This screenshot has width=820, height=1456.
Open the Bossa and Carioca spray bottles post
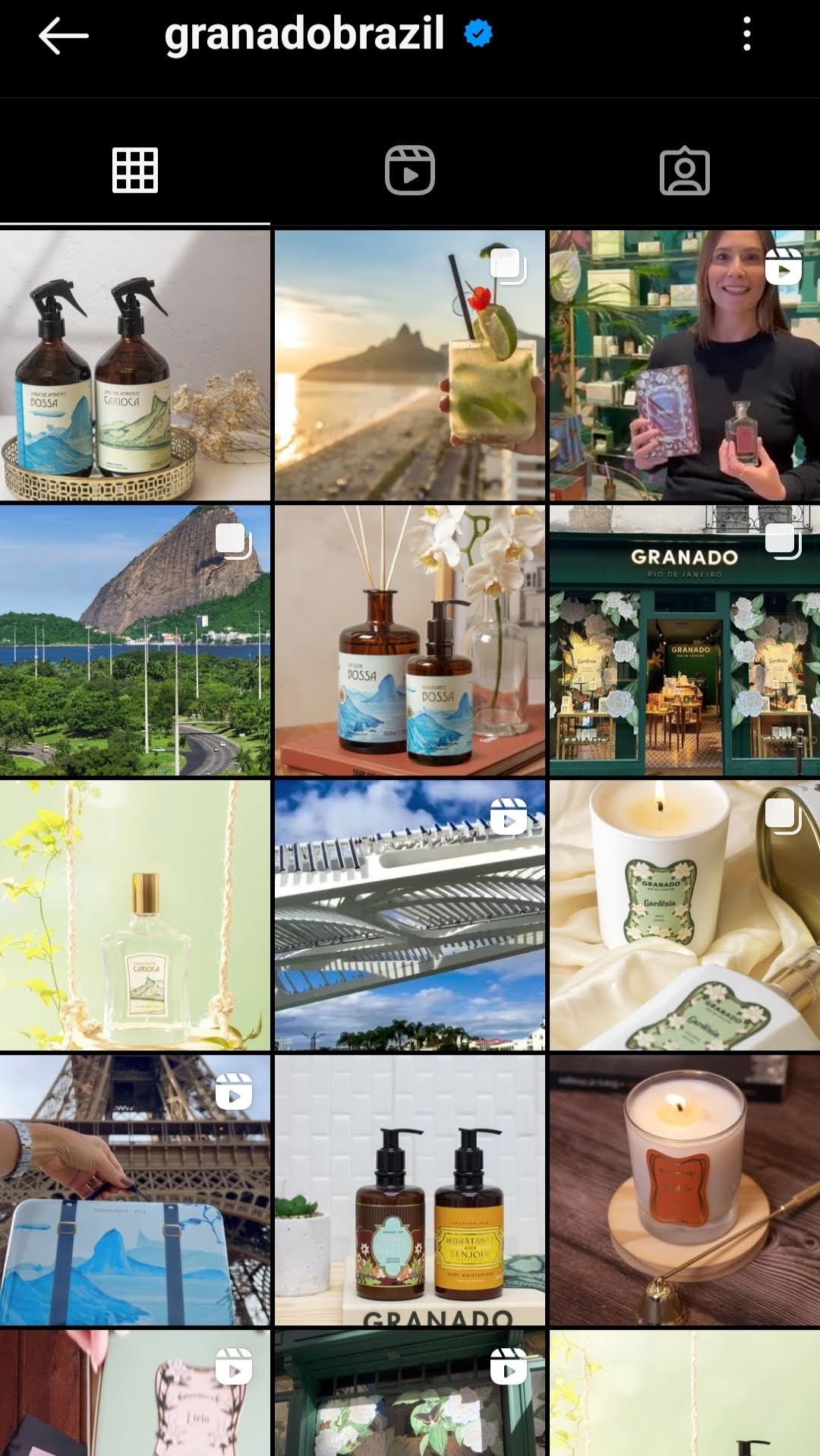click(135, 366)
